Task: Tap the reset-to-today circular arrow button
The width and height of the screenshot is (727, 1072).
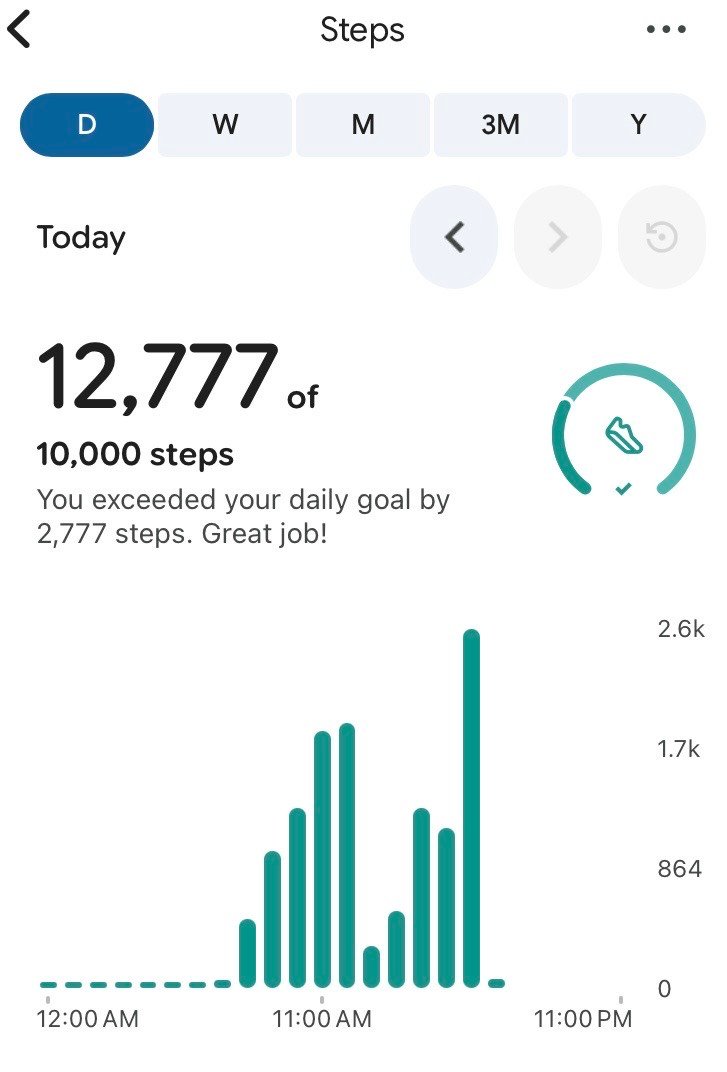Action: point(661,237)
